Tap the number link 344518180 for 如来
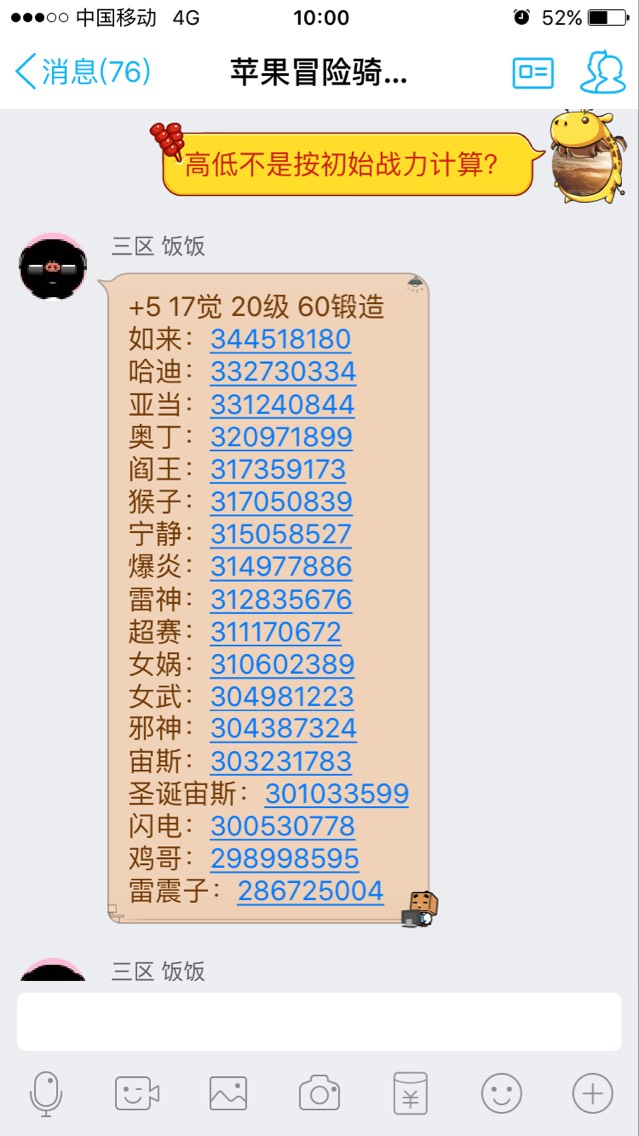The image size is (639, 1136). click(280, 339)
